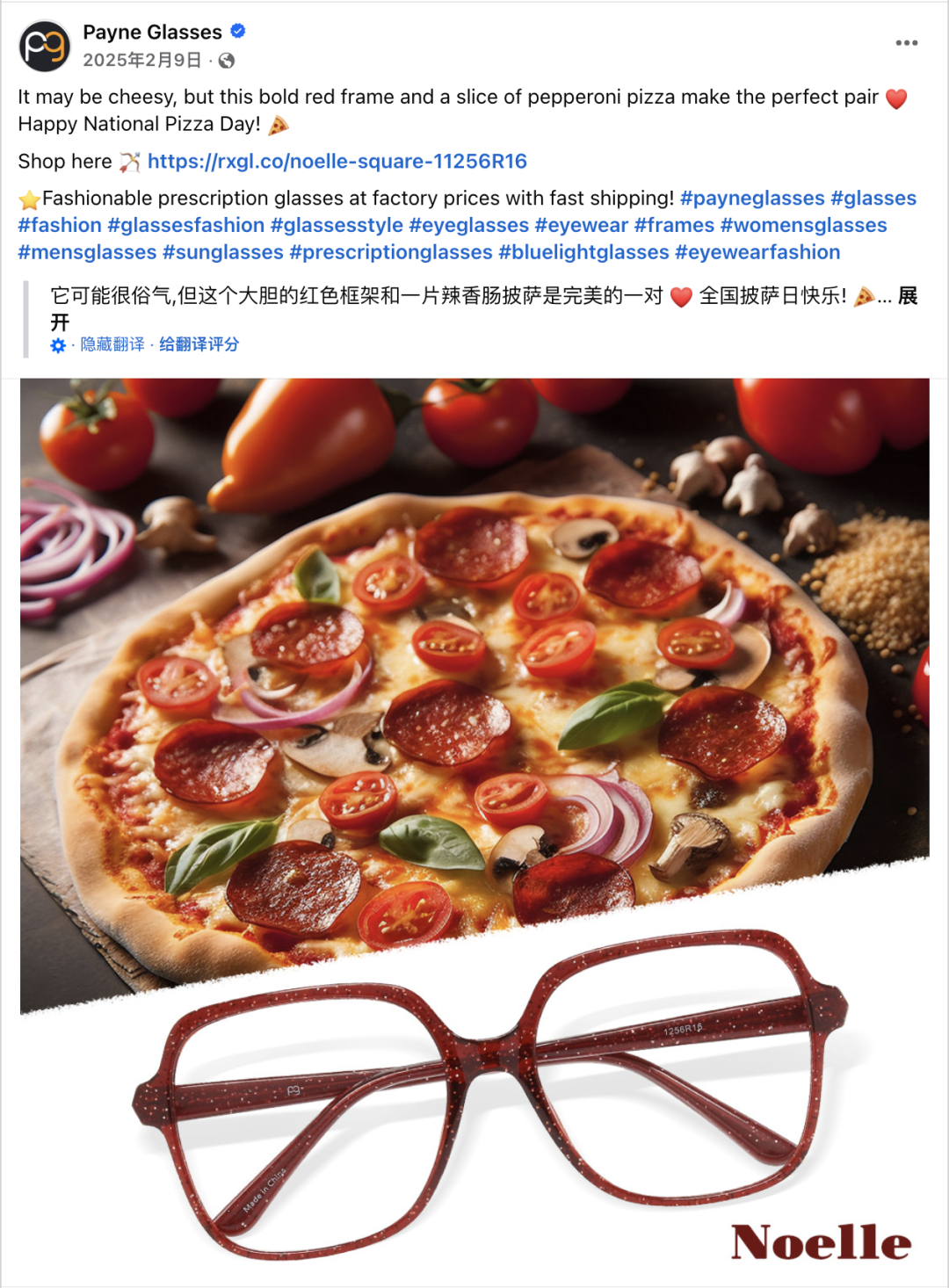Tap the #mensglasses hashtag
Screen dimensions: 949x1288
87,253
